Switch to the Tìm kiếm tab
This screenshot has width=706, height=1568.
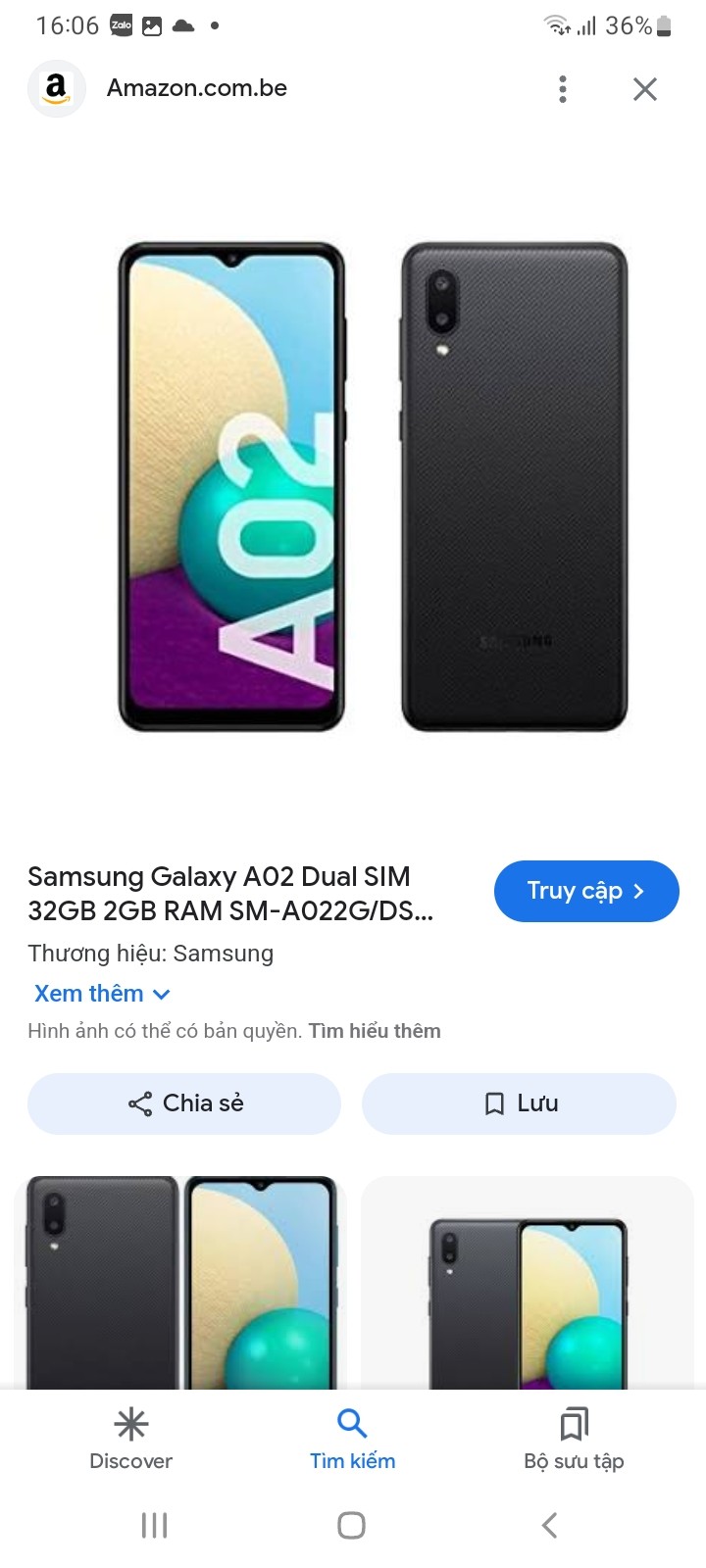(352, 1437)
